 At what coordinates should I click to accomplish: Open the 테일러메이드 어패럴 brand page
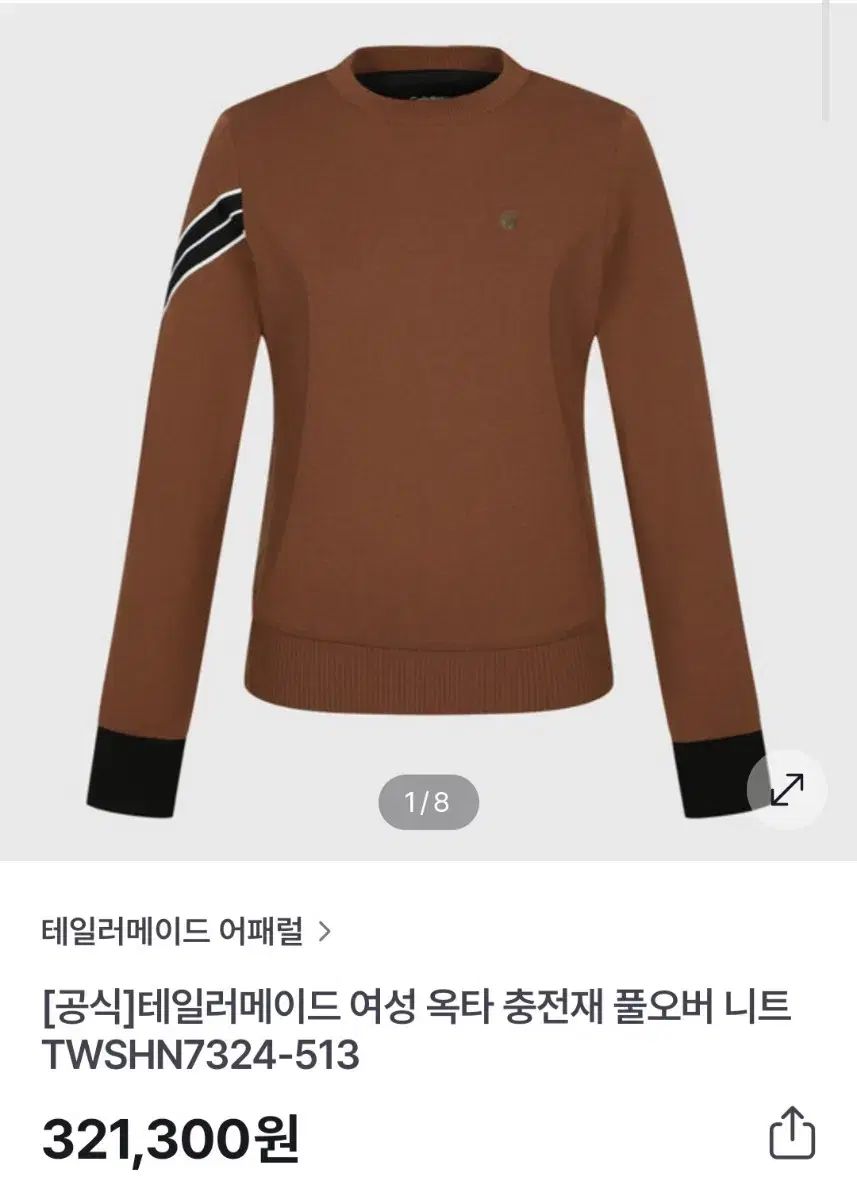pos(185,932)
